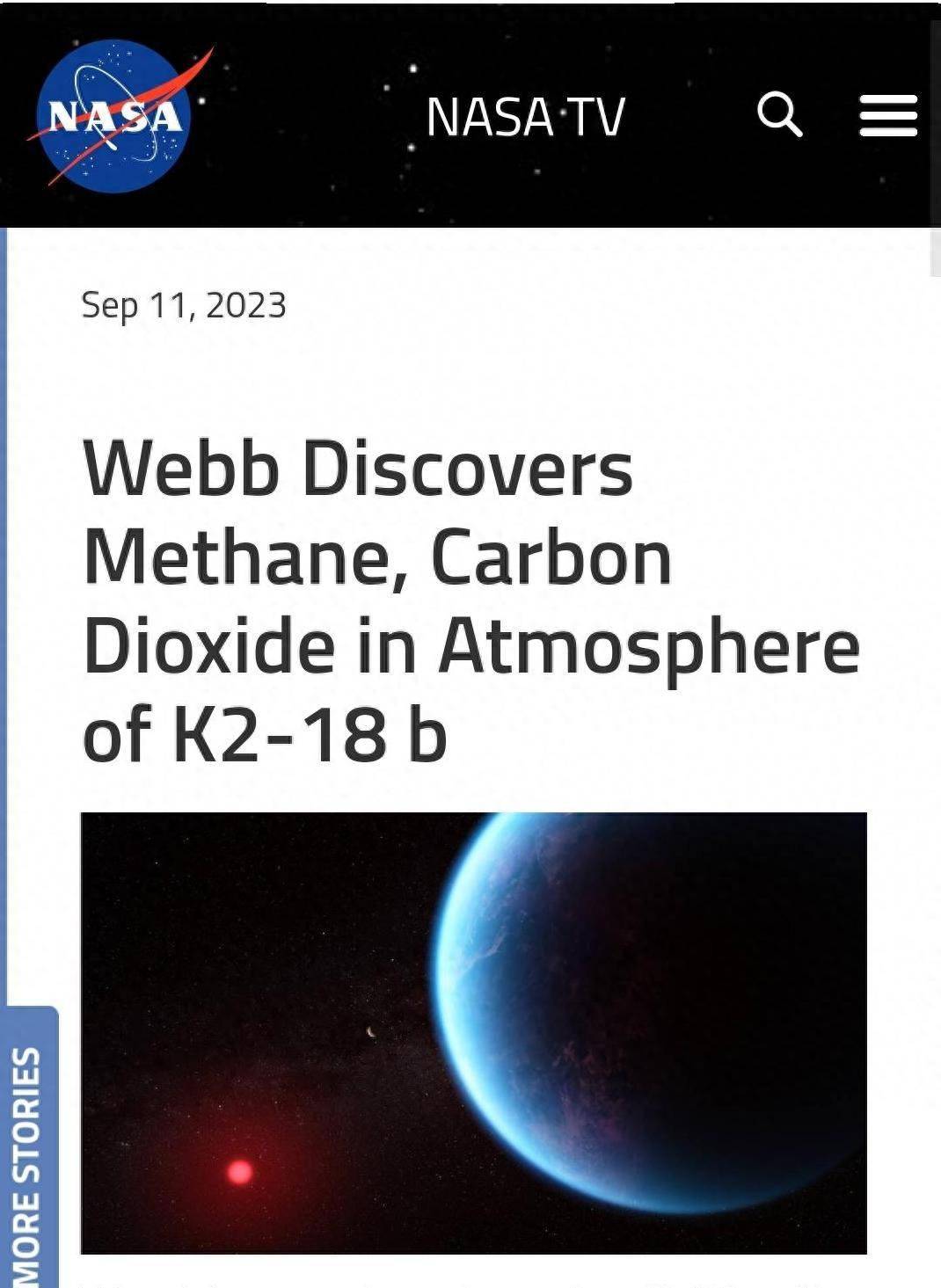Image resolution: width=941 pixels, height=1288 pixels.
Task: Open the NASA home logo
Action: 114,116
